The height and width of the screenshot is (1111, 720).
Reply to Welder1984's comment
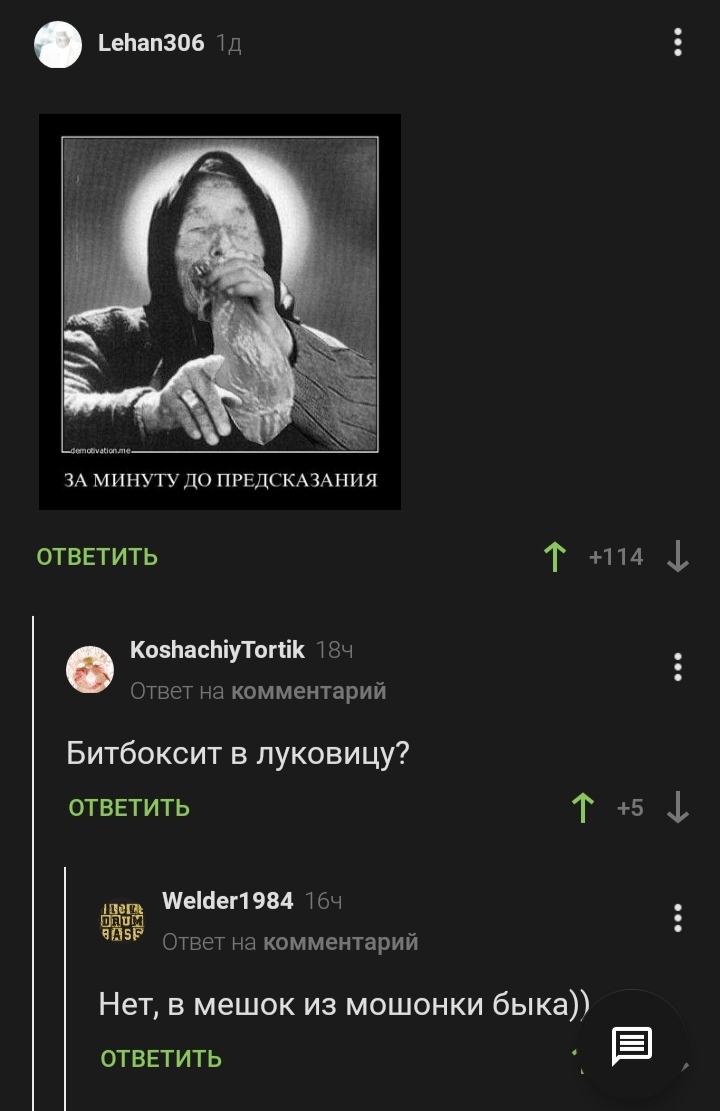pyautogui.click(x=161, y=1059)
